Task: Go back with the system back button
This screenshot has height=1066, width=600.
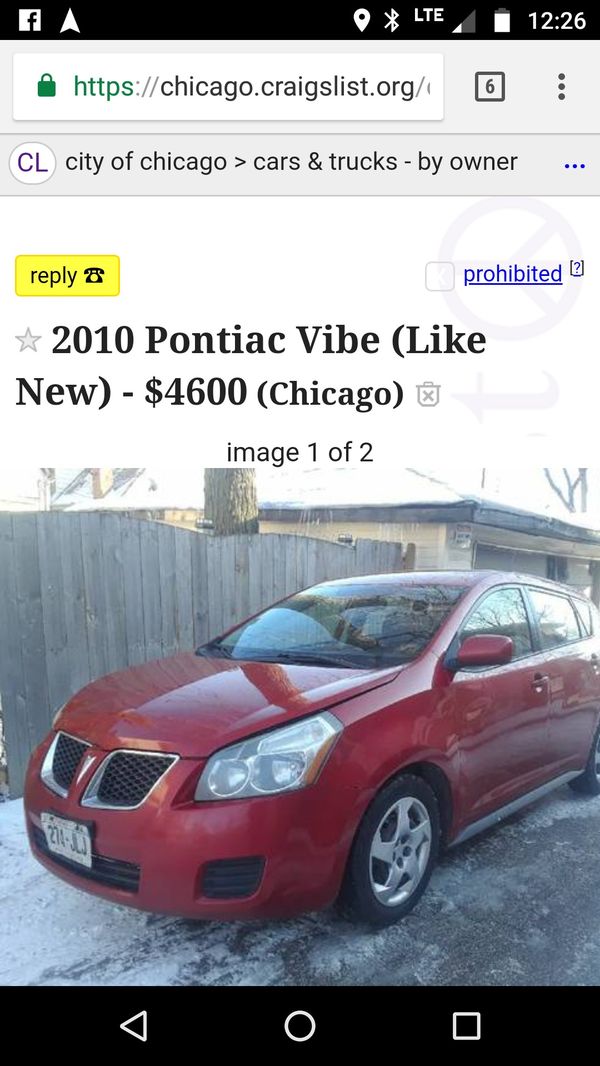Action: (x=133, y=1025)
